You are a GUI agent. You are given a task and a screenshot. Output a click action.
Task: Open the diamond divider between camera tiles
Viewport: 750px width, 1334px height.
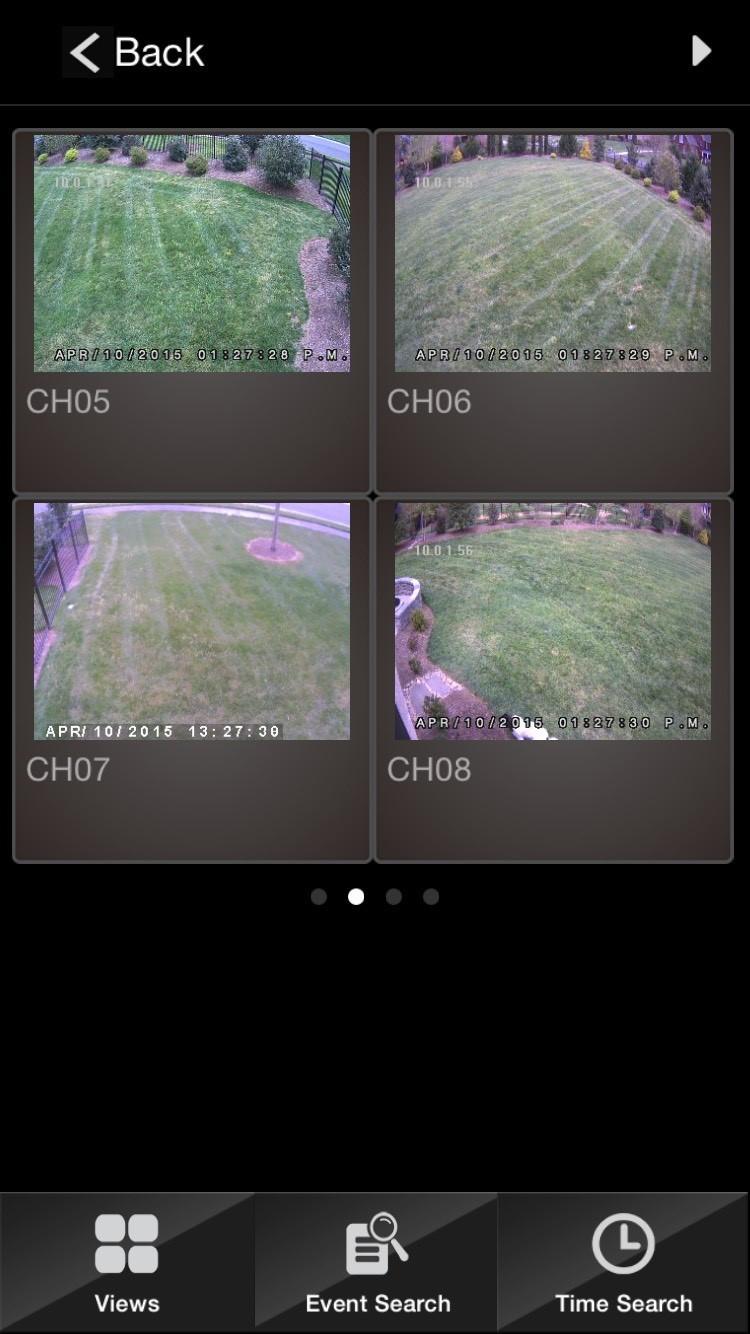(374, 495)
